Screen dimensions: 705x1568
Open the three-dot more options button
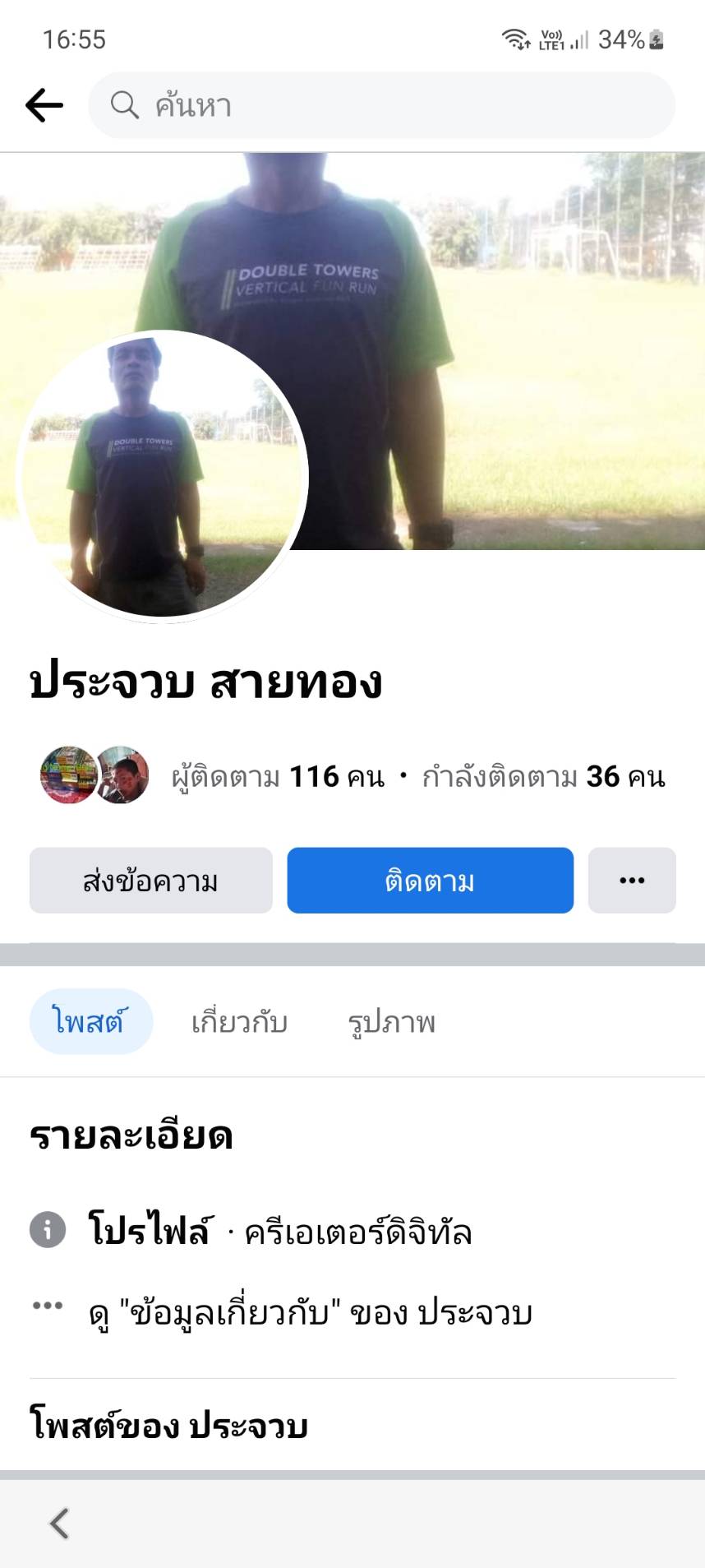click(x=631, y=881)
